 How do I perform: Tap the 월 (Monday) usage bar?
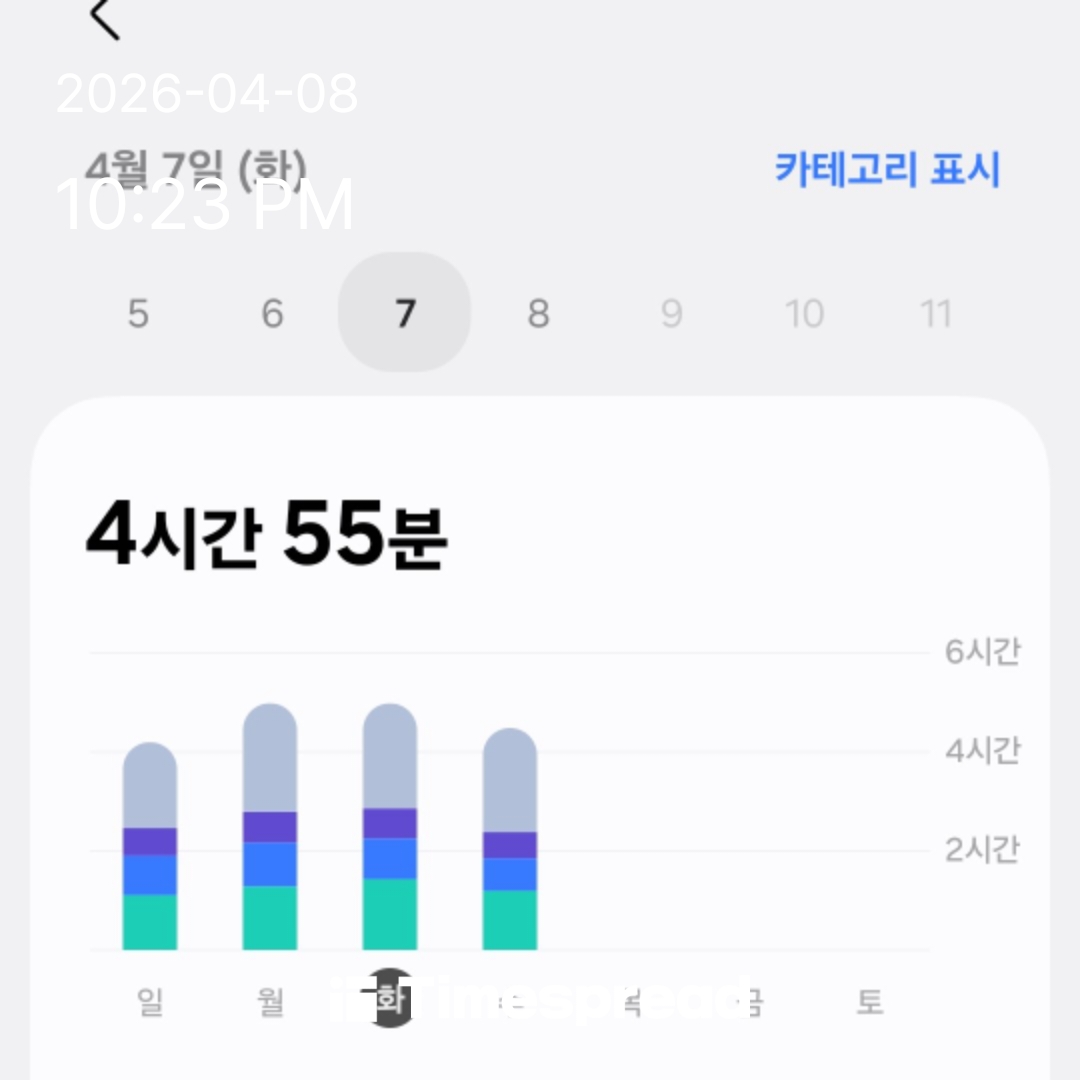pos(270,827)
